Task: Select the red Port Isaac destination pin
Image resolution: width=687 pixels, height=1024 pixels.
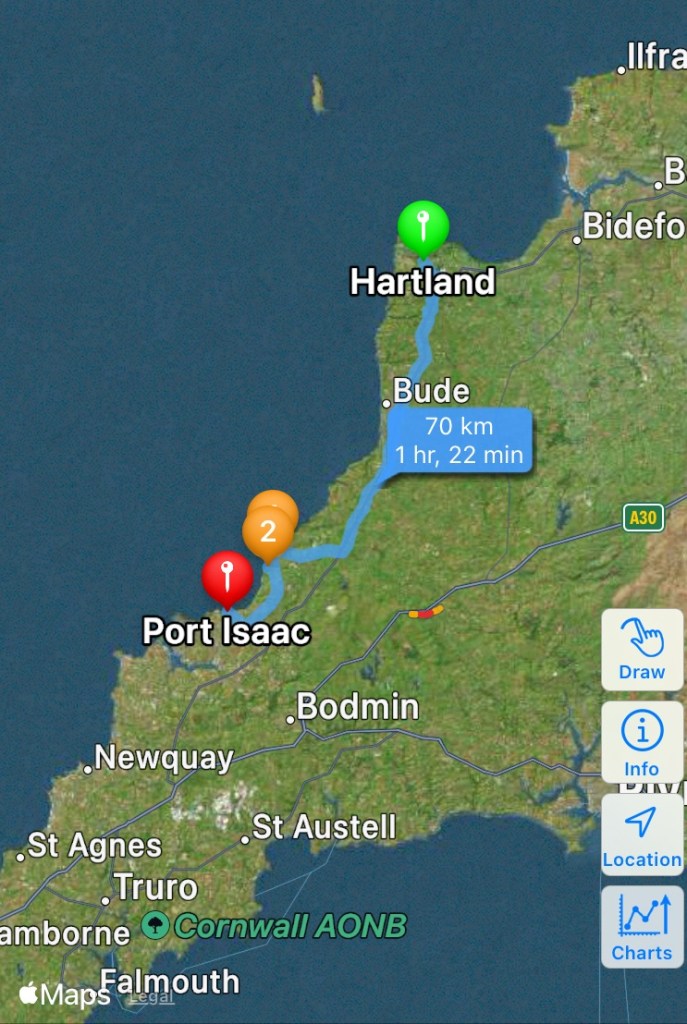Action: [x=228, y=578]
